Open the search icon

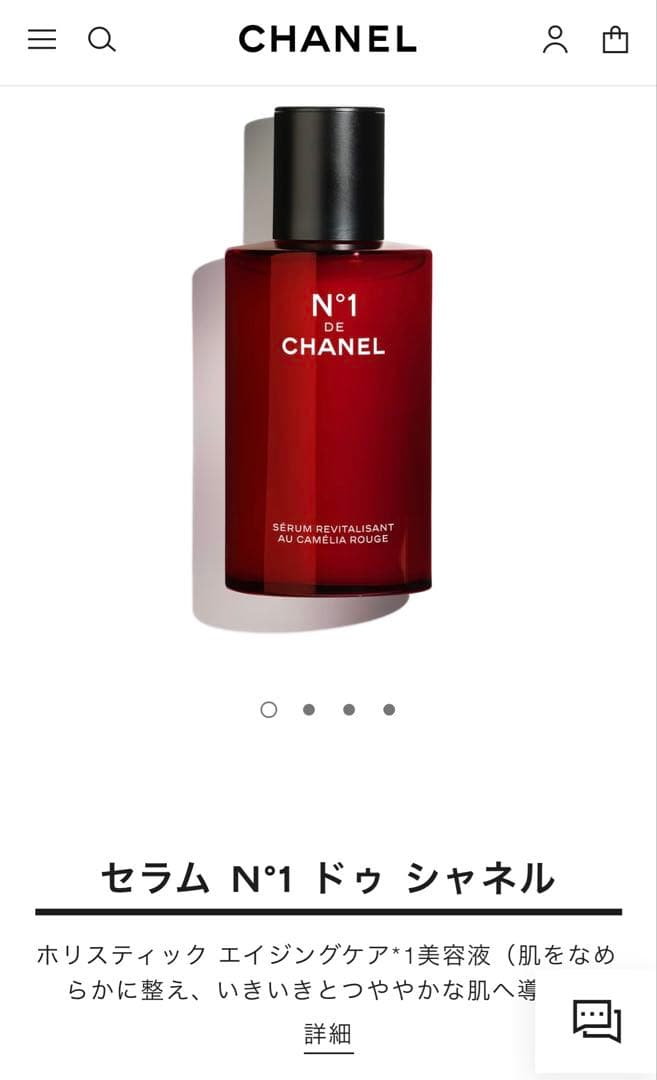(101, 40)
